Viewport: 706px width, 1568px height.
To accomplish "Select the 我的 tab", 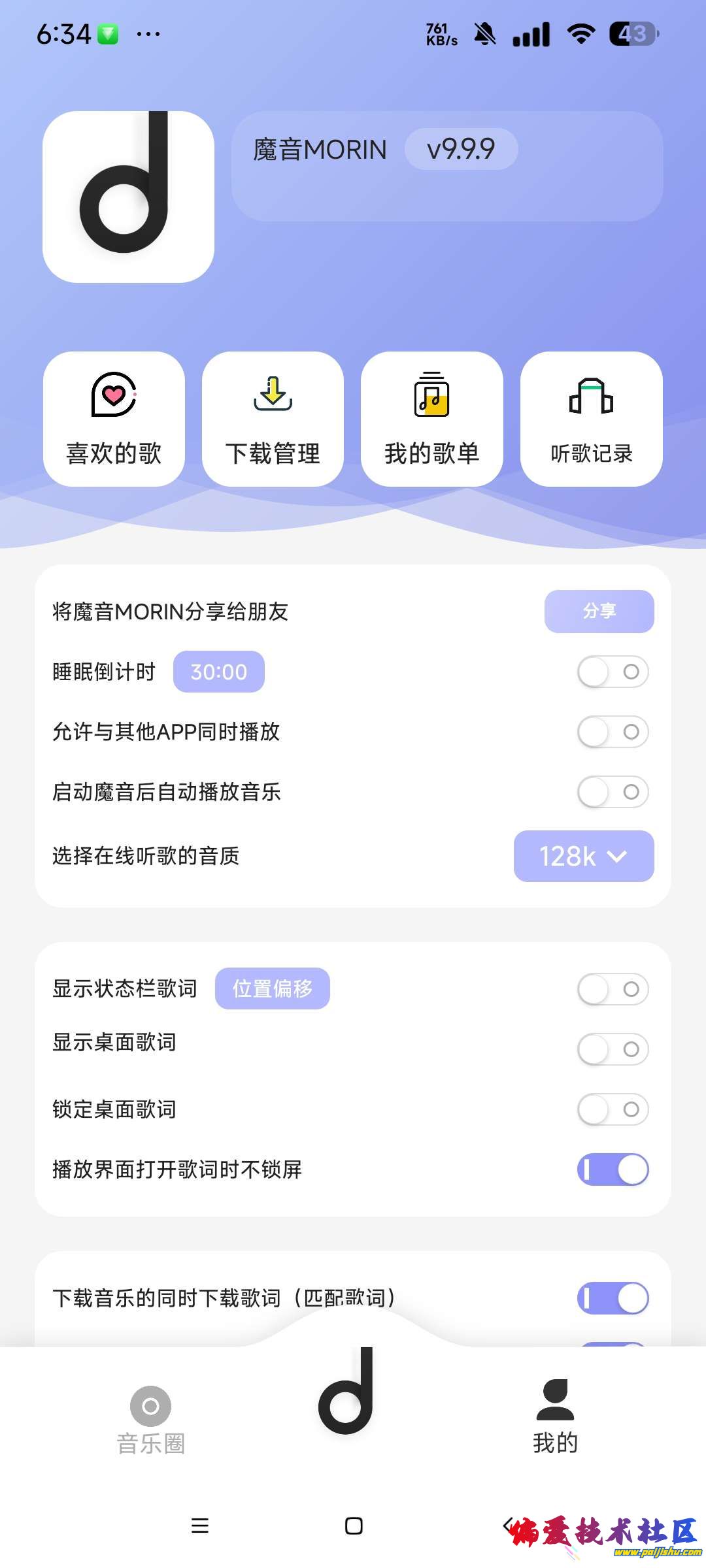I will (x=555, y=1418).
